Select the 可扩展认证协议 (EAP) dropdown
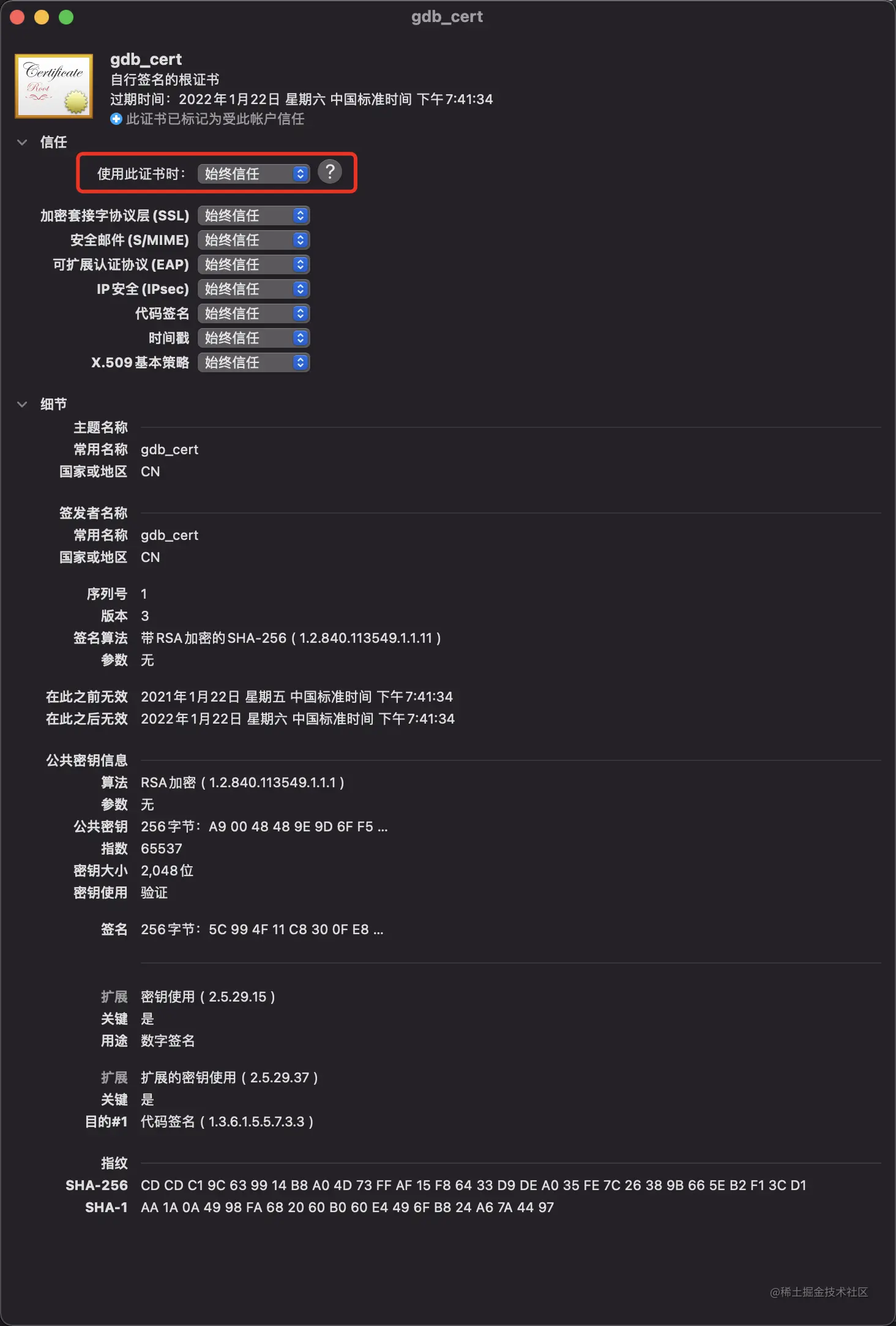 pos(253,264)
